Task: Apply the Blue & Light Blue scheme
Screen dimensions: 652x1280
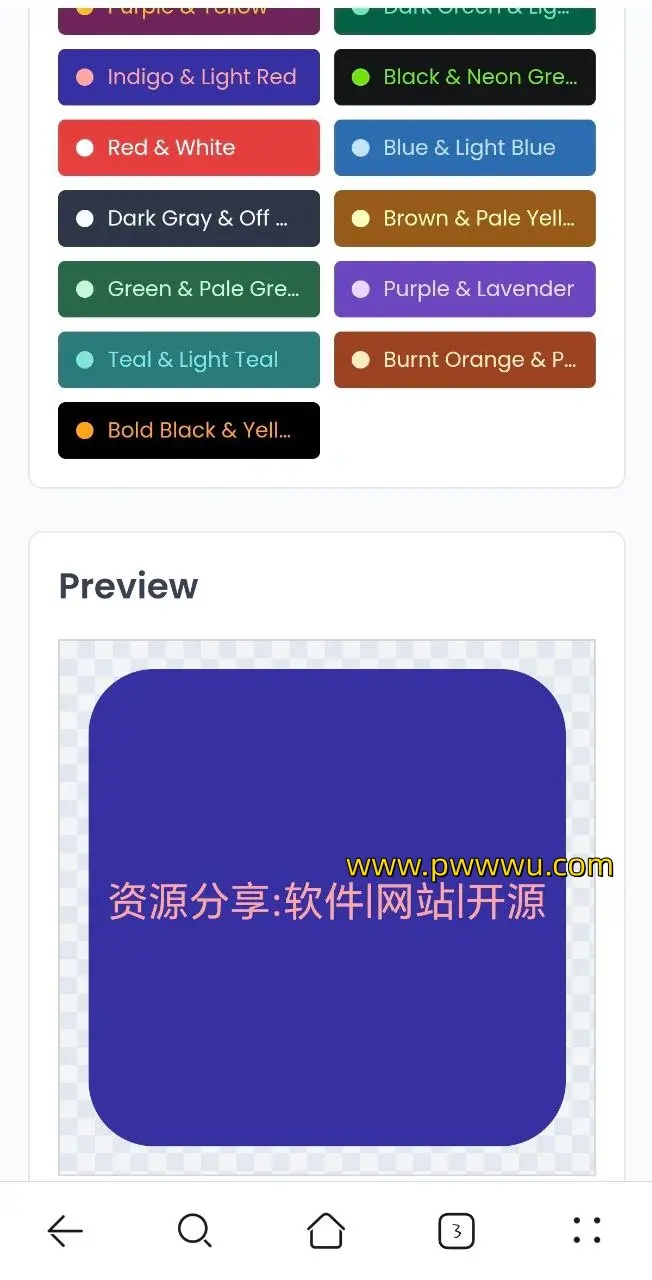Action: click(465, 148)
